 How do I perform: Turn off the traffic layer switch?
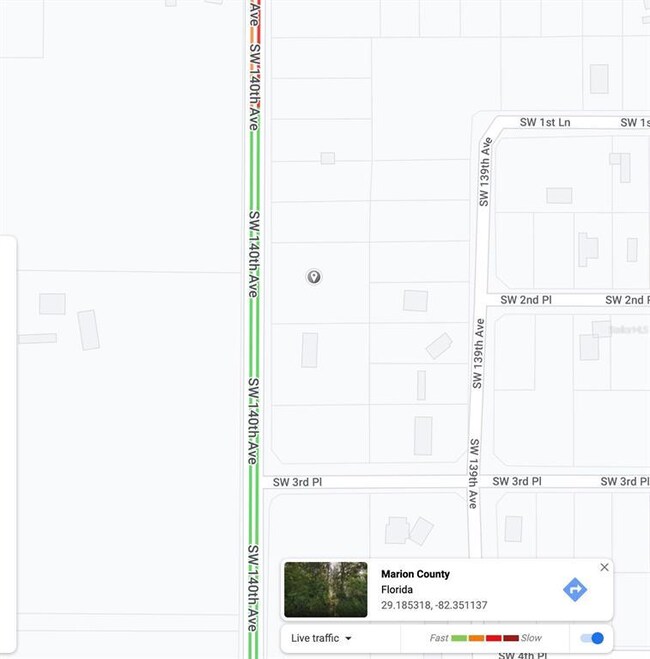(592, 638)
